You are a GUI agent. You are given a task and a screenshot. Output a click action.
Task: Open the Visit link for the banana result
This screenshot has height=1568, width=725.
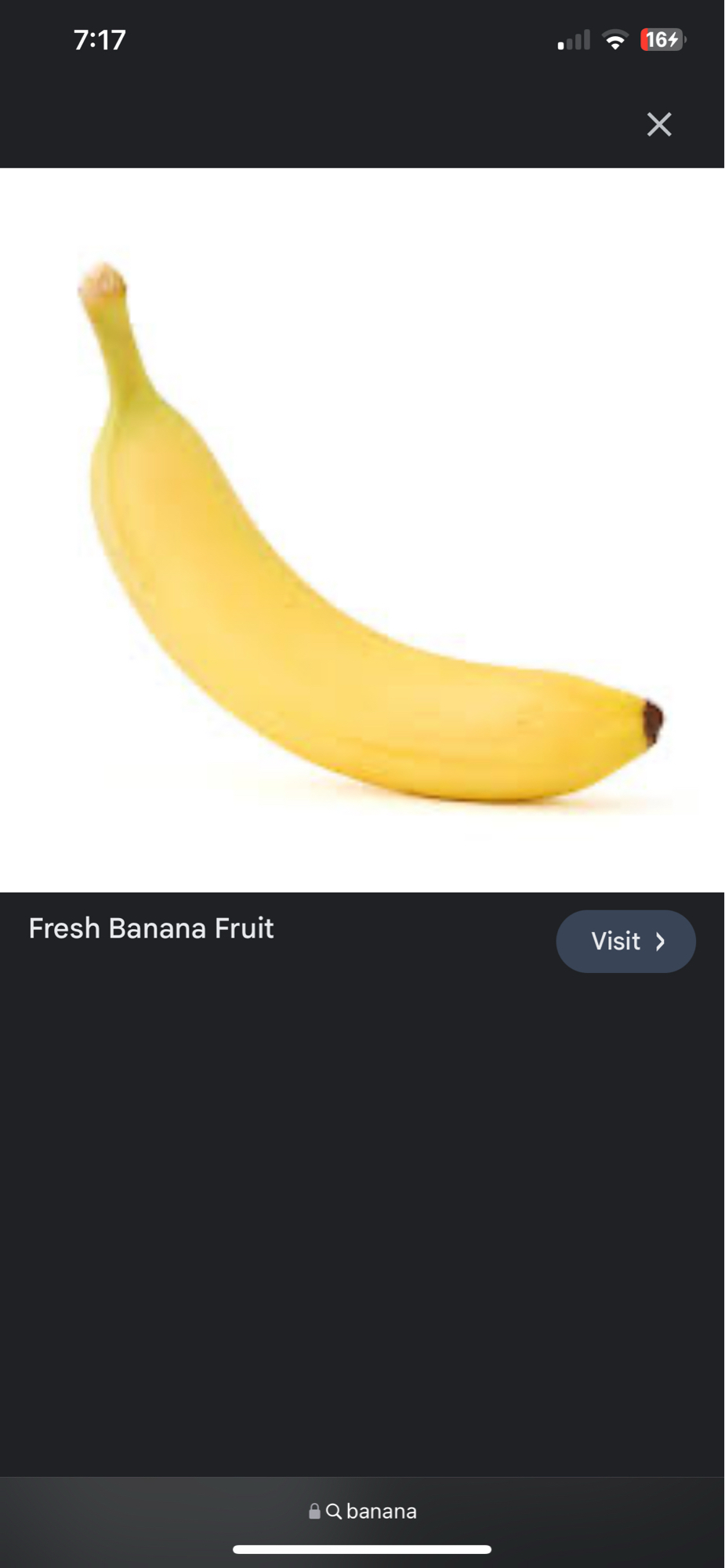tap(625, 942)
